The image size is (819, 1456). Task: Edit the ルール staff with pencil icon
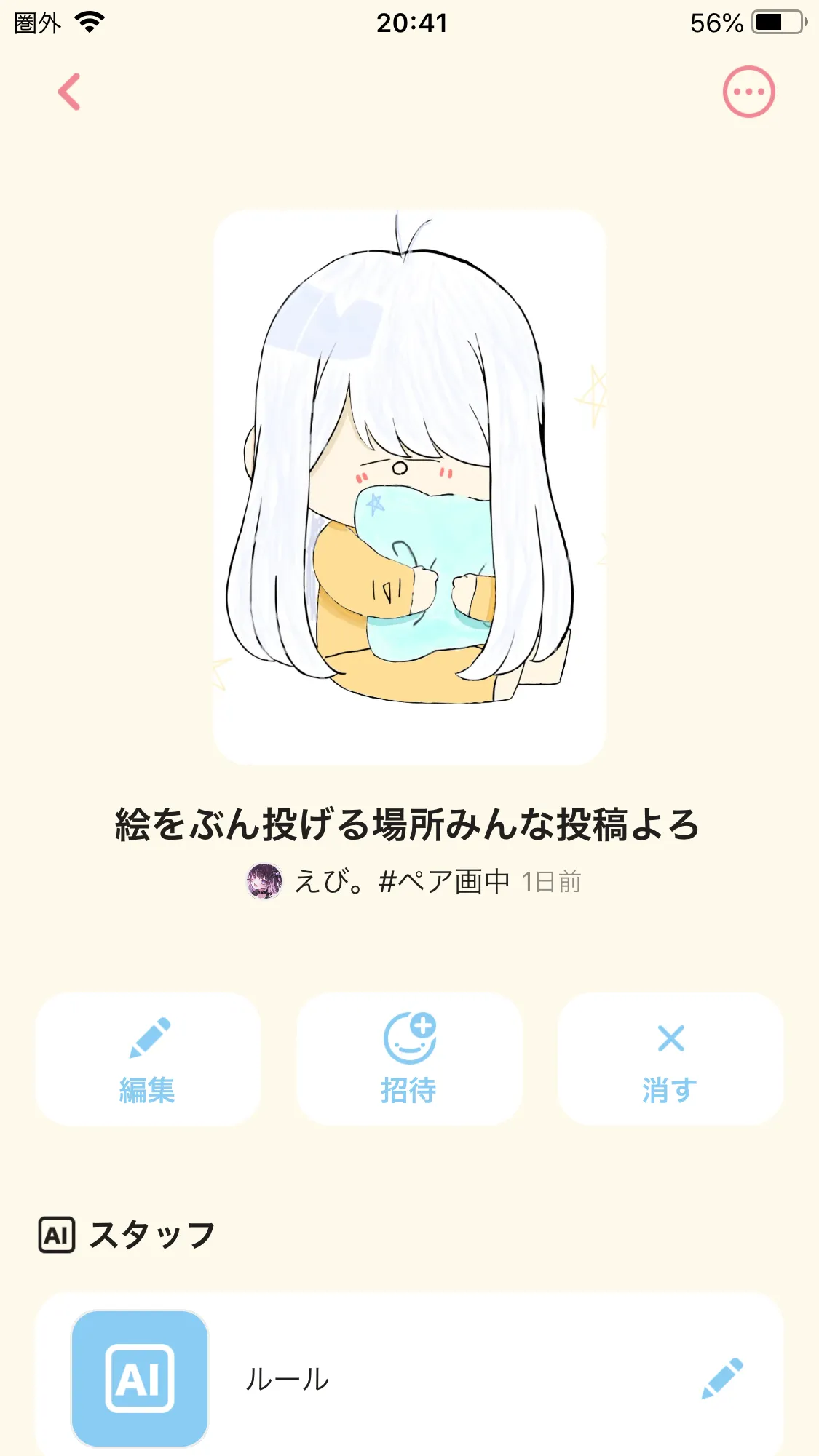click(721, 1378)
